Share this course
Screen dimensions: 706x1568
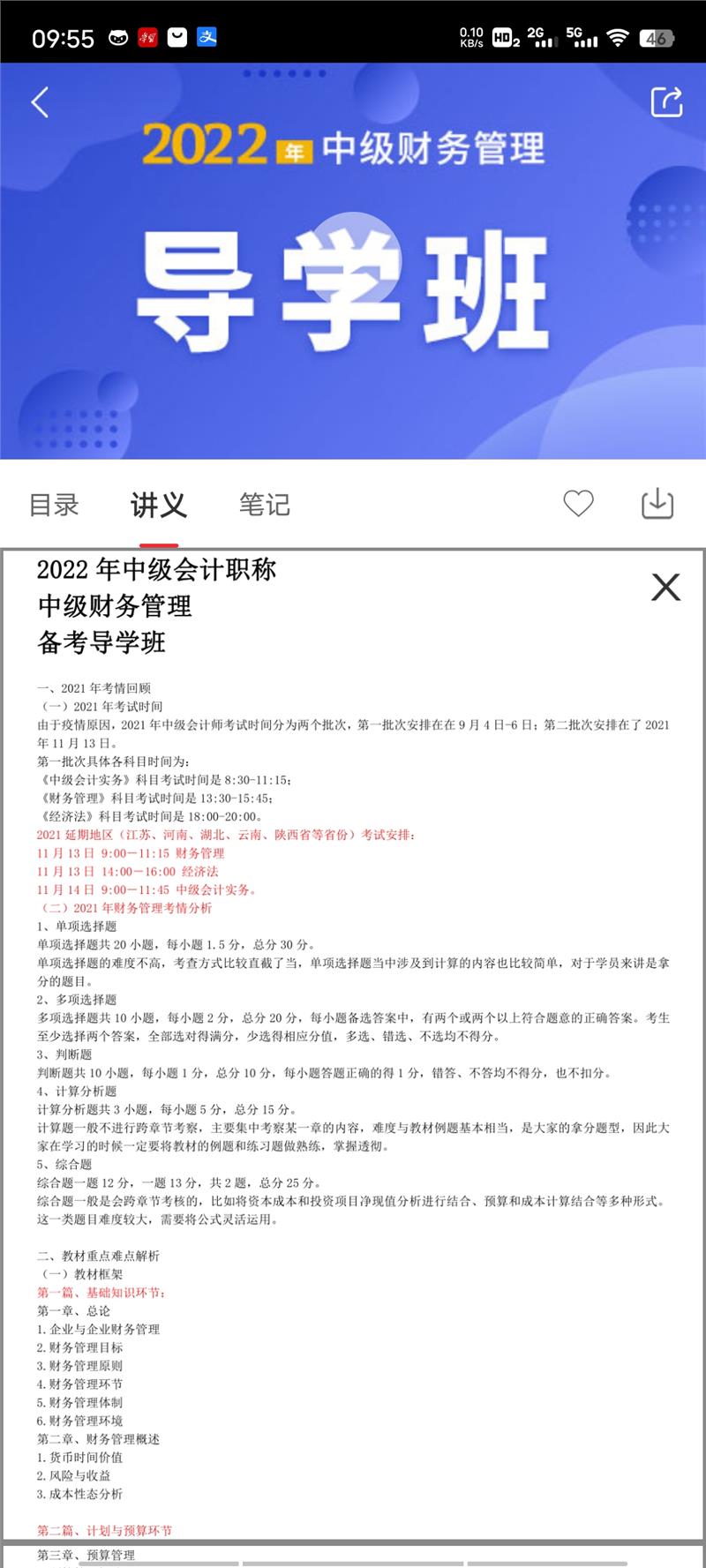[x=666, y=102]
